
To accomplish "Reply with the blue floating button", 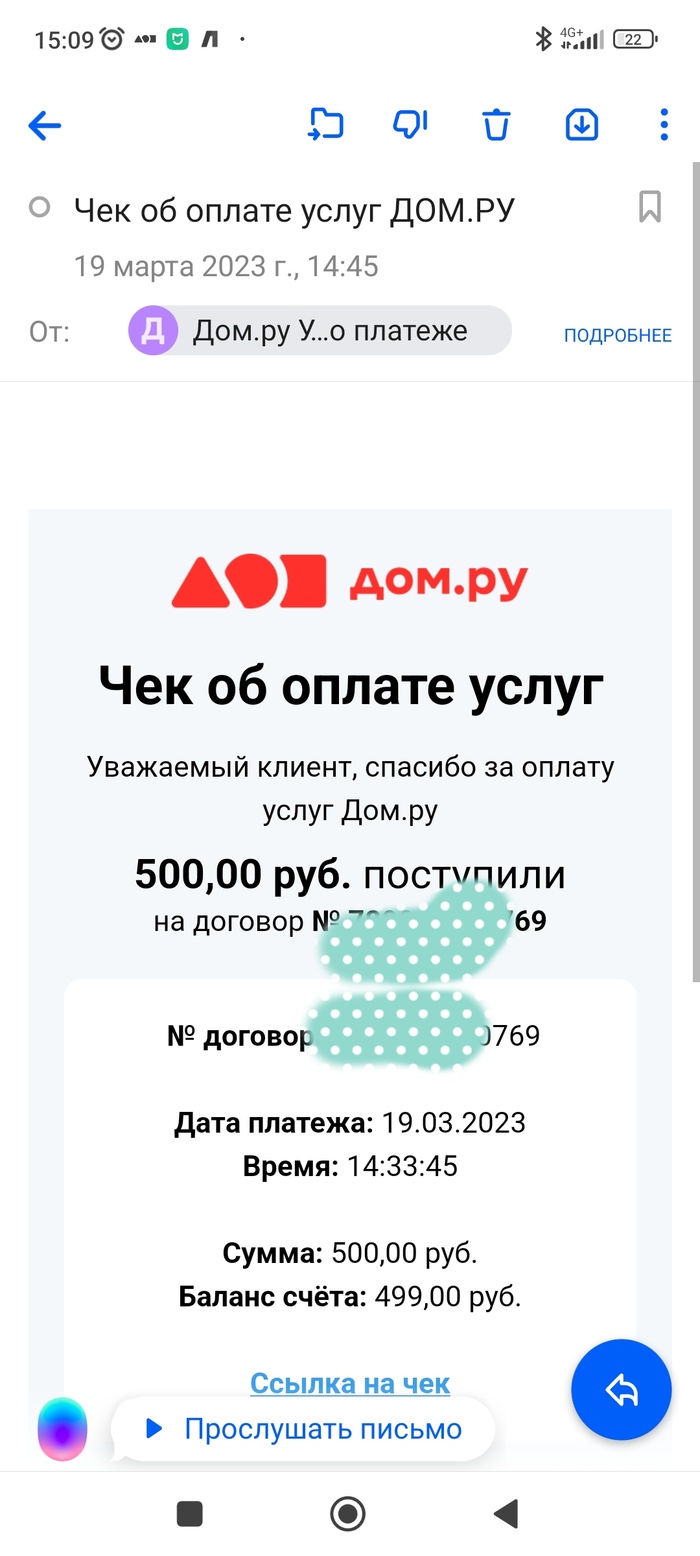I will [621, 1389].
